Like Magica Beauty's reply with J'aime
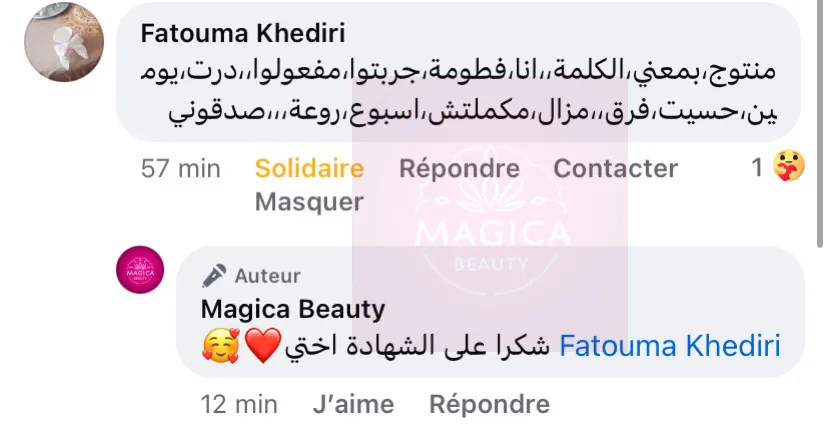Viewport: 828px width, 429px height. [x=352, y=404]
